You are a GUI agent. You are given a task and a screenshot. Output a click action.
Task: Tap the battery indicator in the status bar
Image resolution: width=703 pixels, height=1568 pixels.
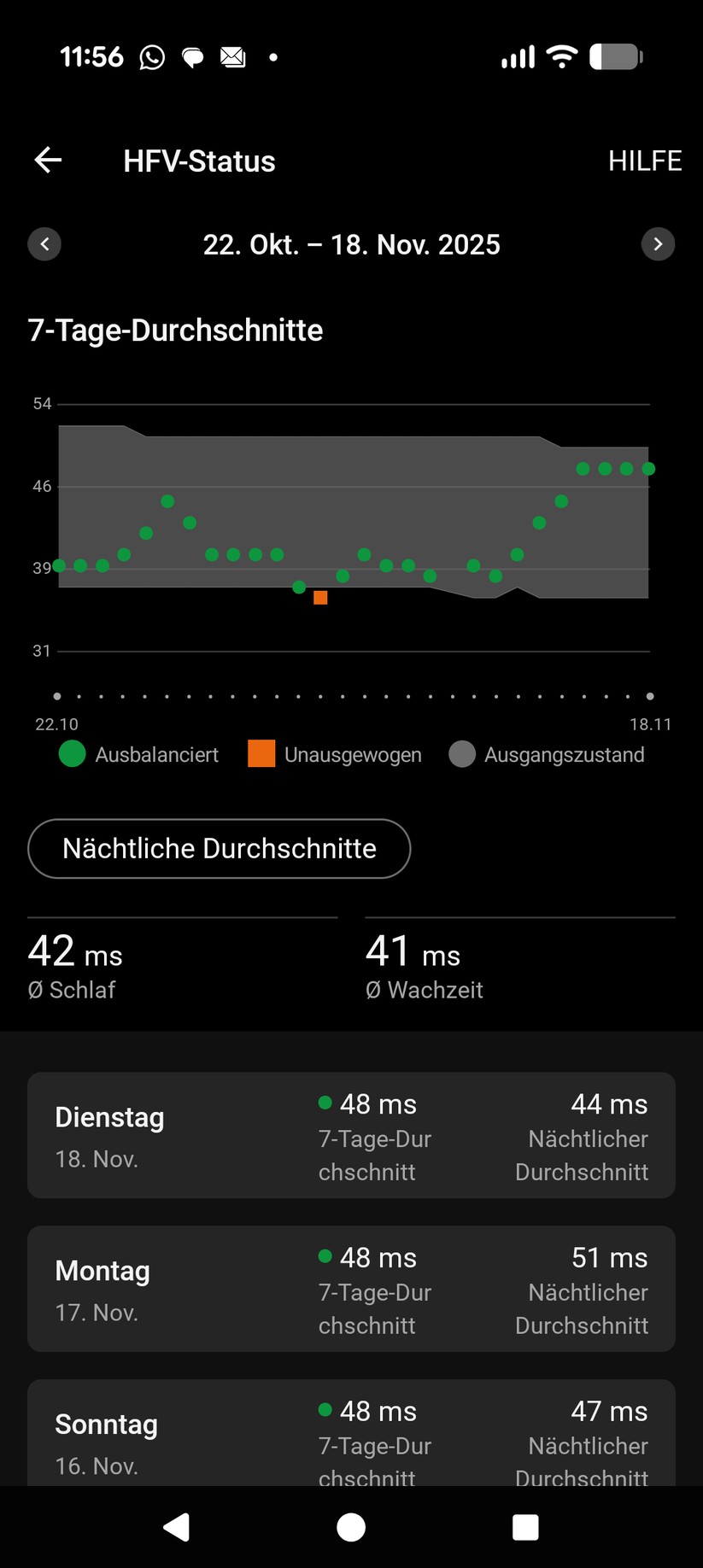point(614,56)
